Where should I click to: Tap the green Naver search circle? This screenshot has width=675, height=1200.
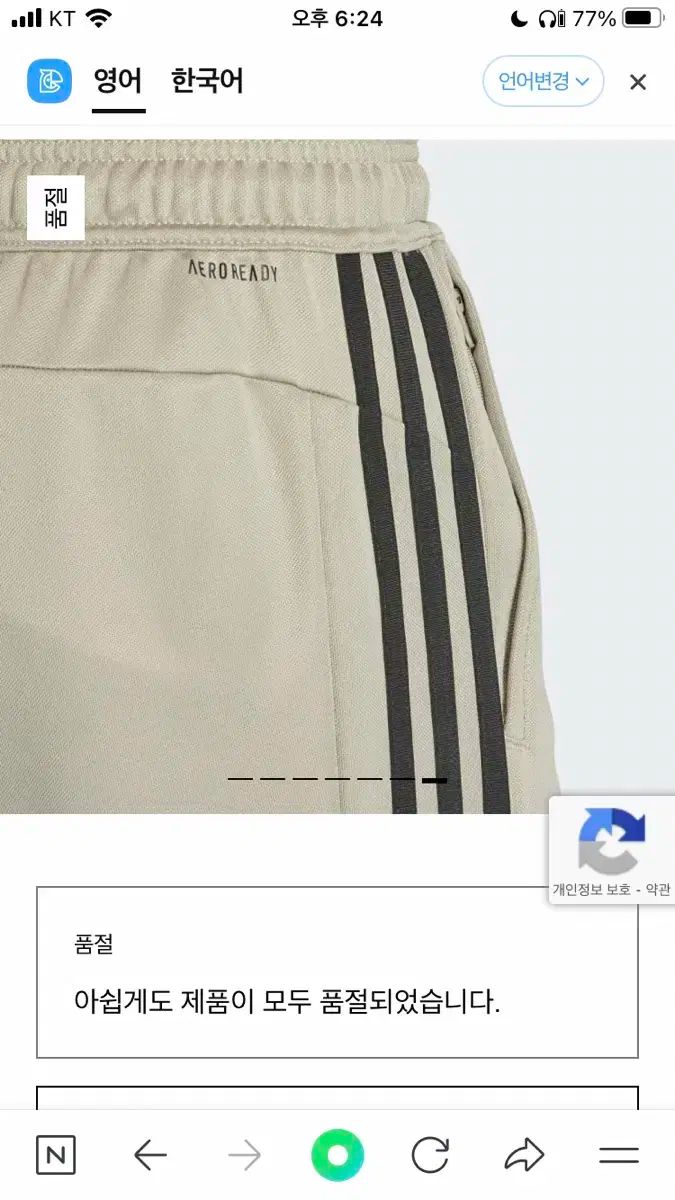[x=337, y=1156]
